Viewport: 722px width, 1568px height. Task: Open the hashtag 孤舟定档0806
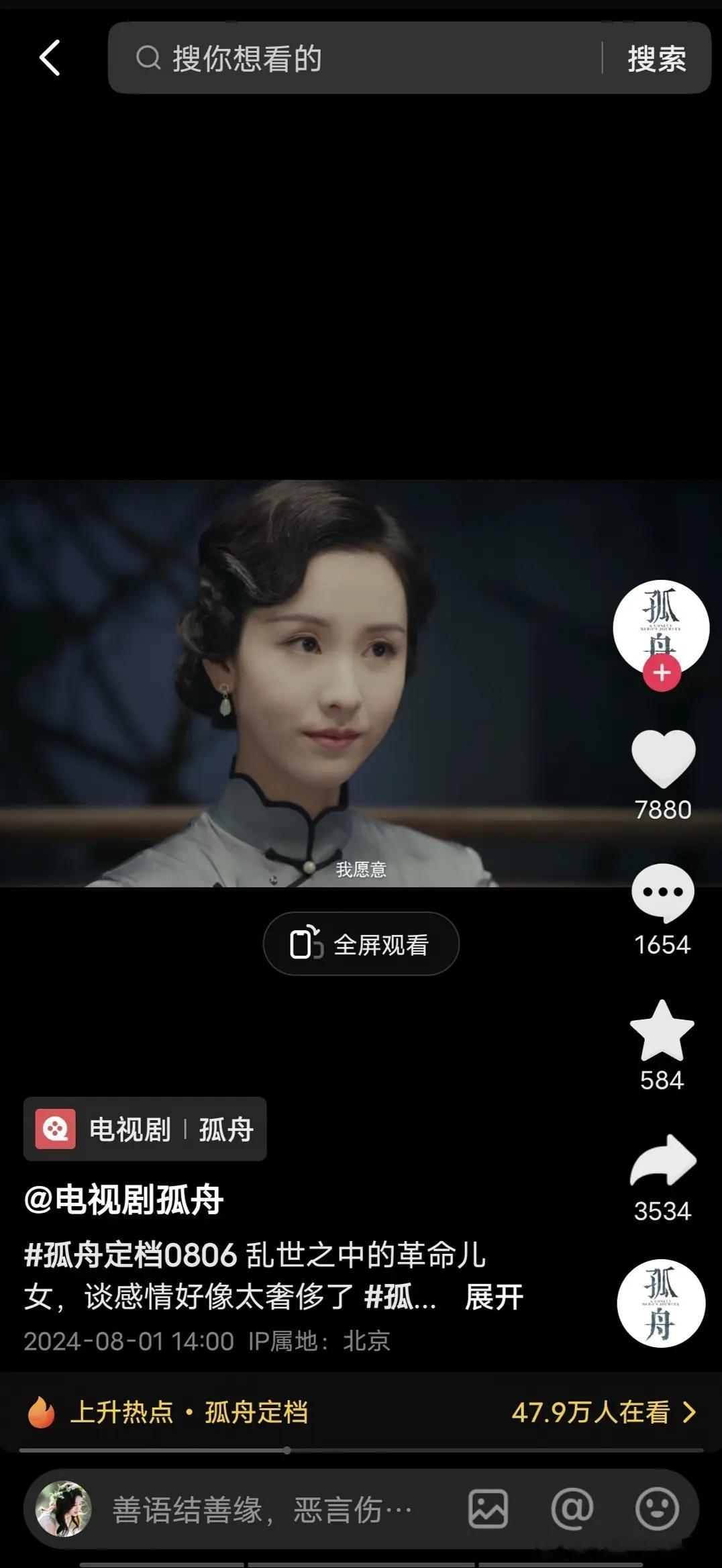point(131,1259)
